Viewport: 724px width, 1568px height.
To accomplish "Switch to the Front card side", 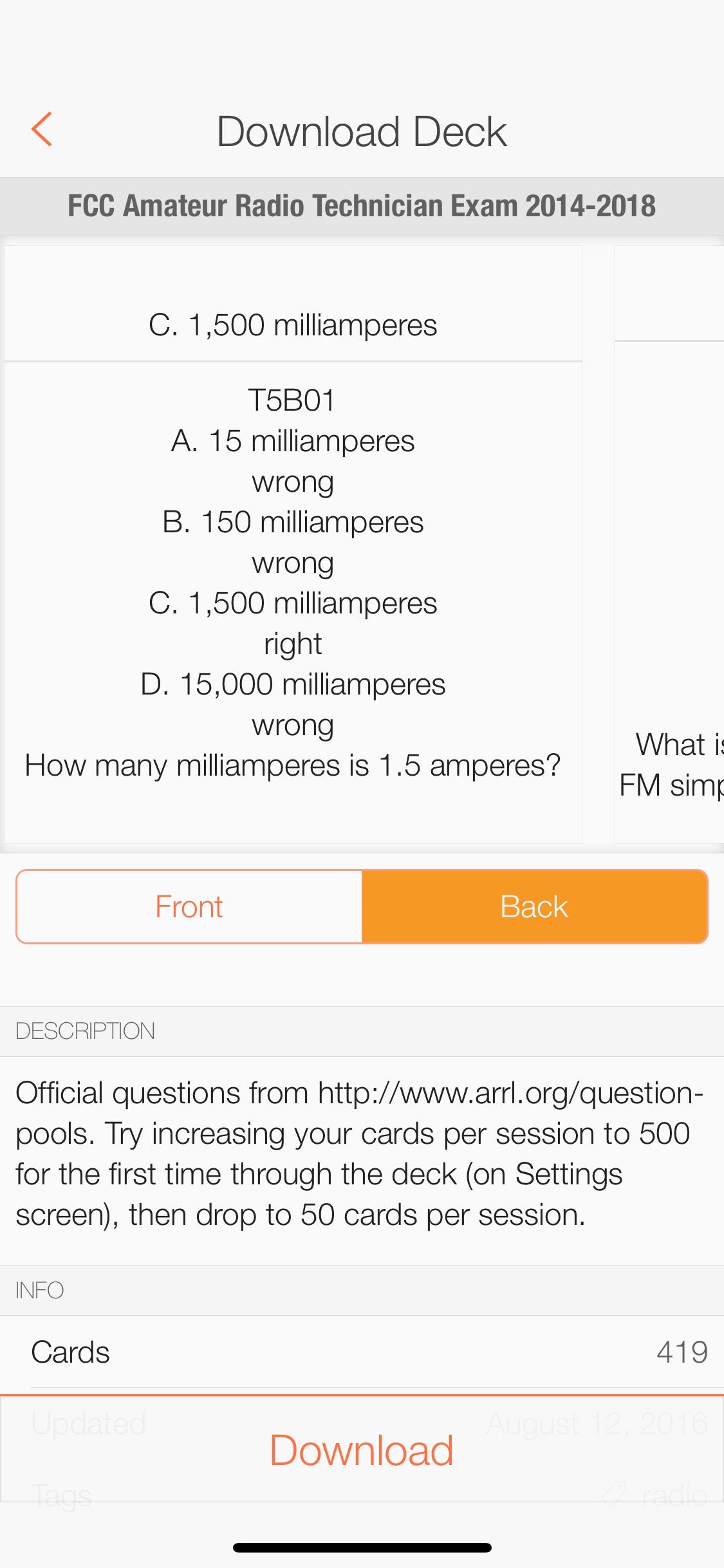I will (x=189, y=906).
